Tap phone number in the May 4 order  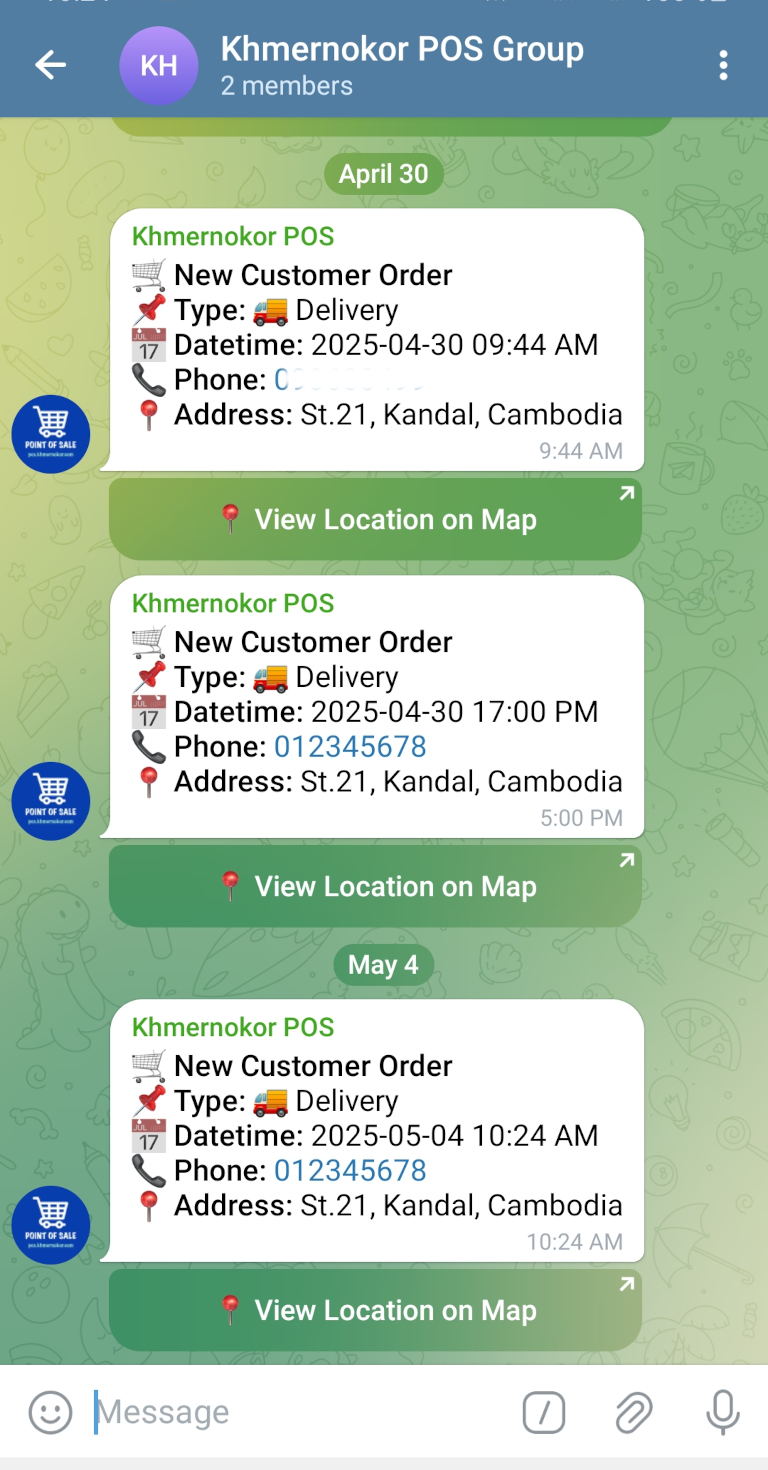350,1171
